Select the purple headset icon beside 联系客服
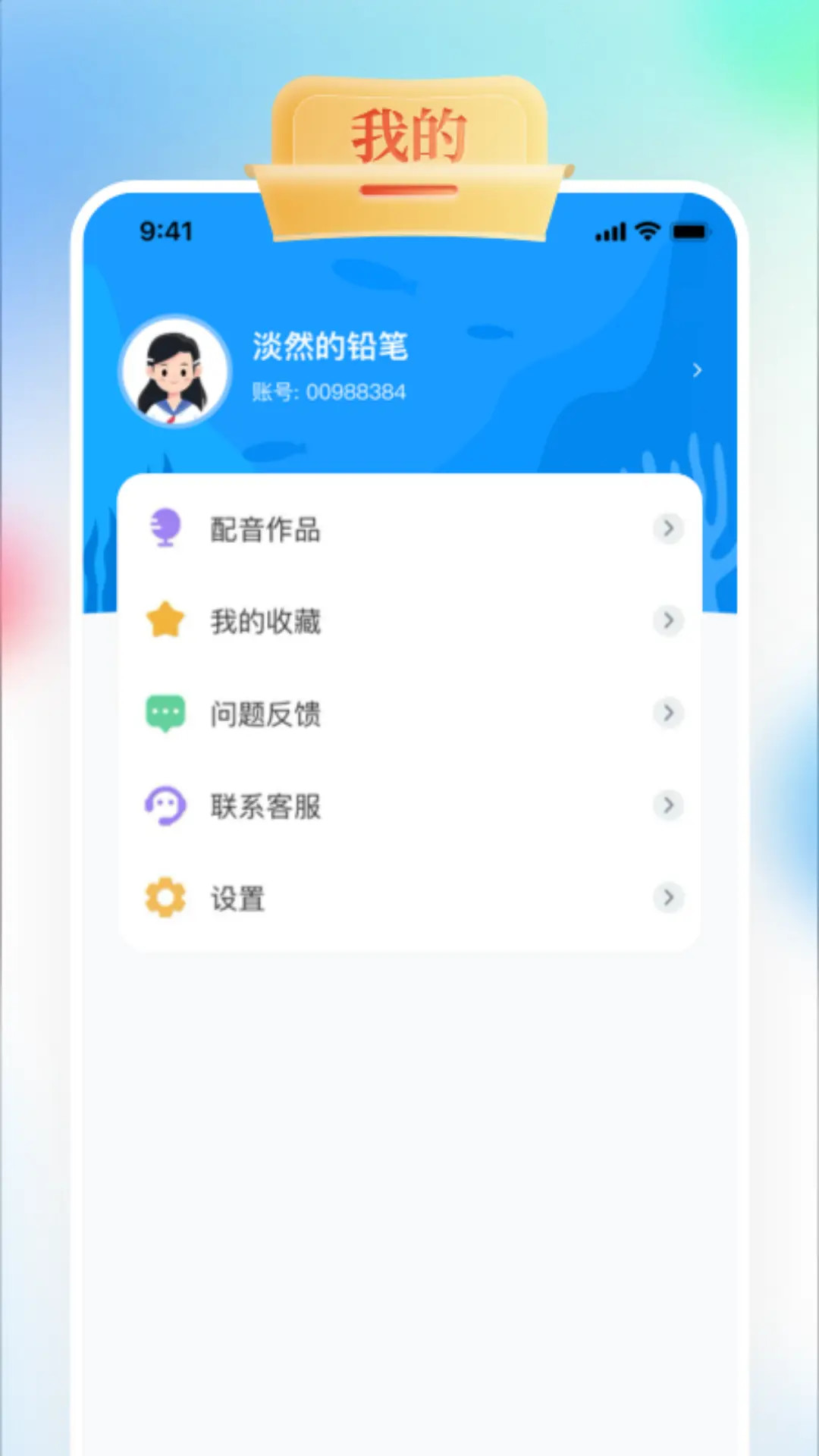This screenshot has height=1456, width=819. click(x=166, y=805)
